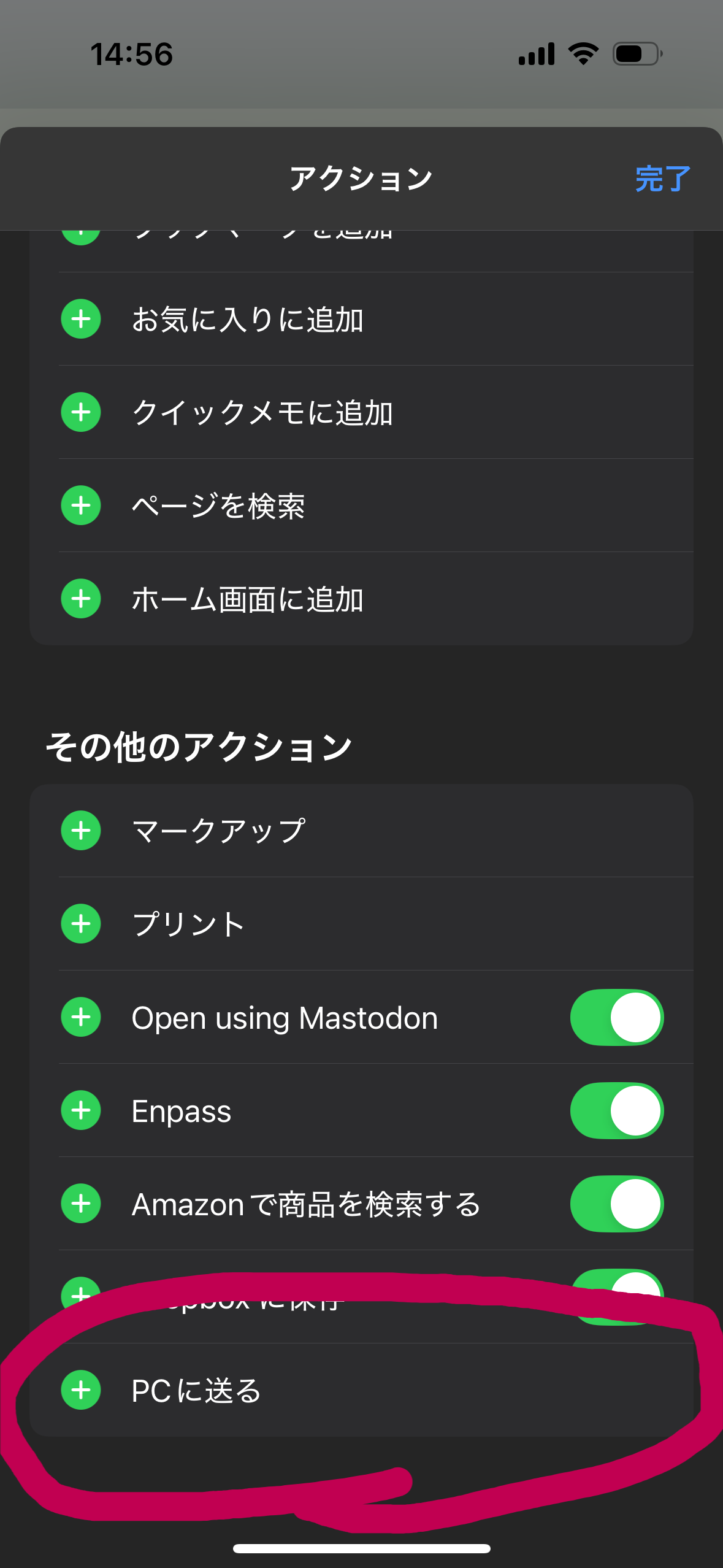Toggle off Amazonで商品を検索する switch
The width and height of the screenshot is (723, 1568).
coord(617,1204)
